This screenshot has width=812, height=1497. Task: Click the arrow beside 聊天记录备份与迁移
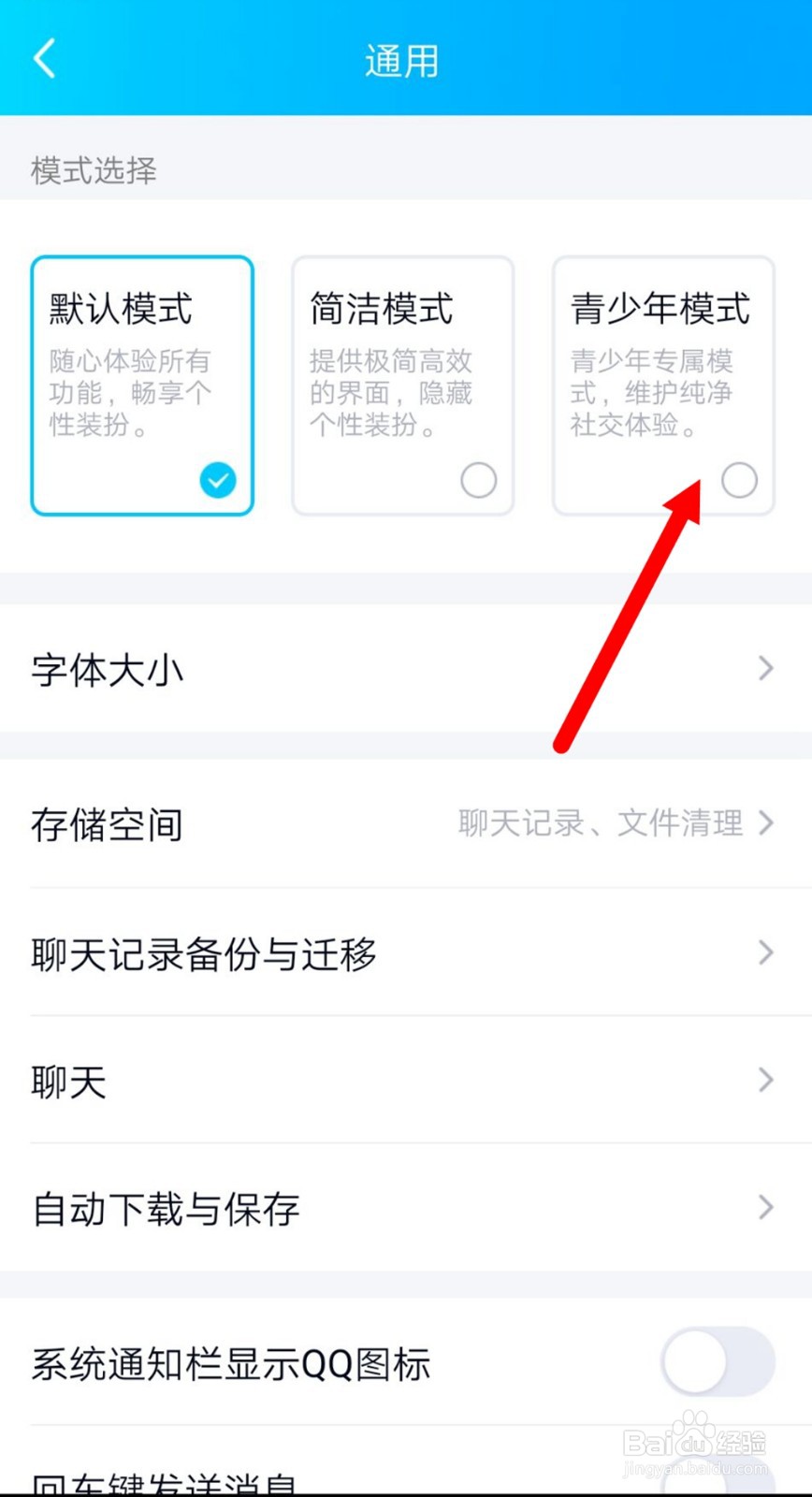[x=765, y=952]
